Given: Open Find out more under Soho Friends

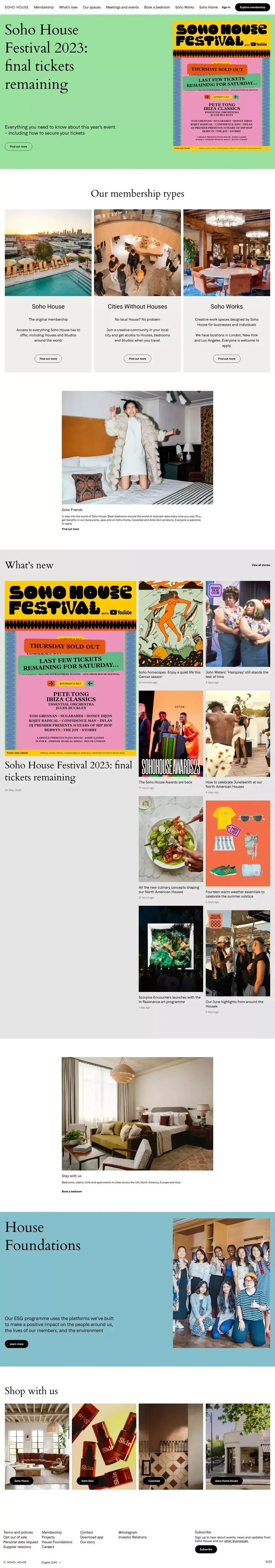Looking at the screenshot, I should [x=70, y=529].
